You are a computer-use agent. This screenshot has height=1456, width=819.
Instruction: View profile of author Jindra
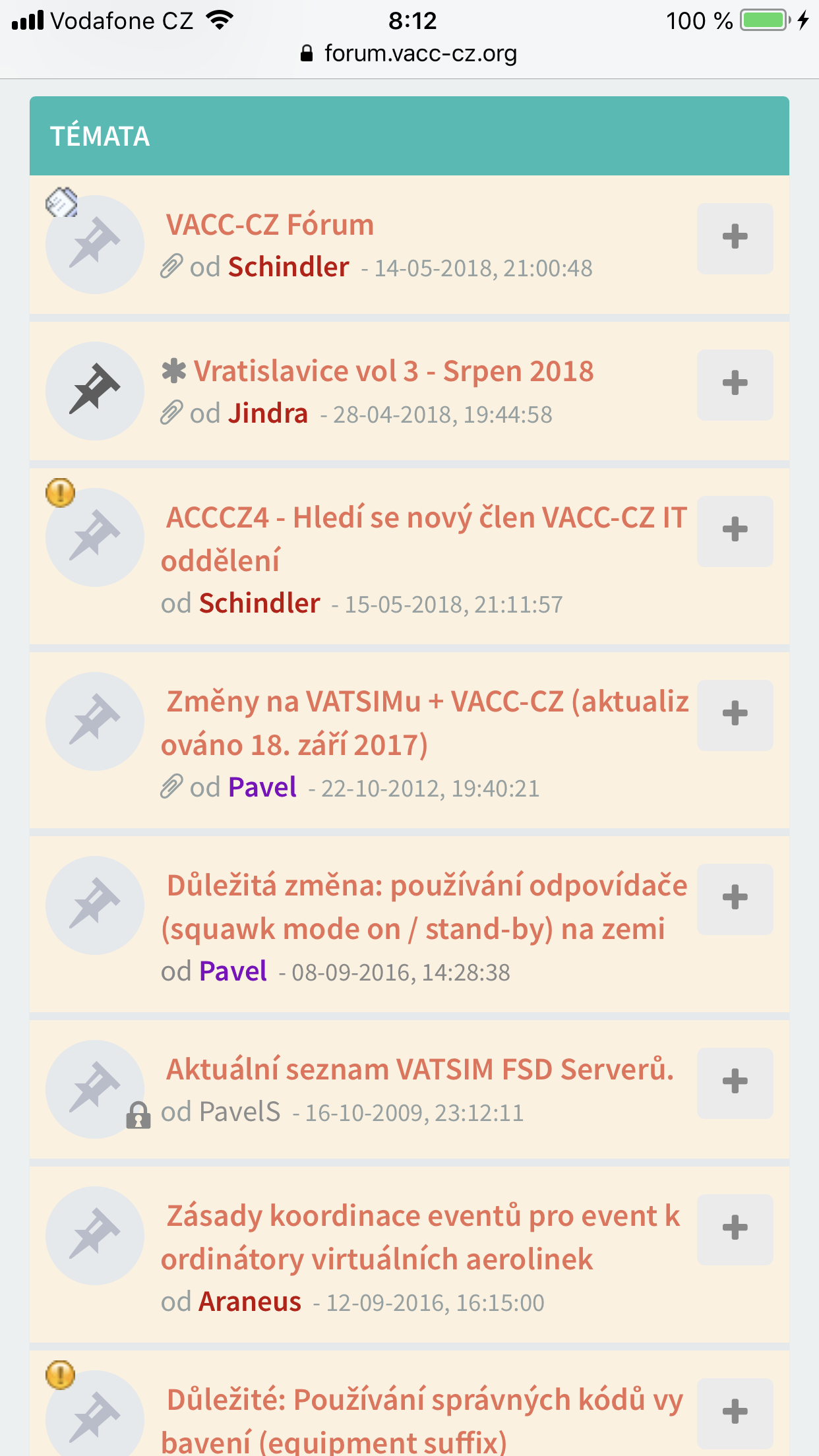pos(268,413)
